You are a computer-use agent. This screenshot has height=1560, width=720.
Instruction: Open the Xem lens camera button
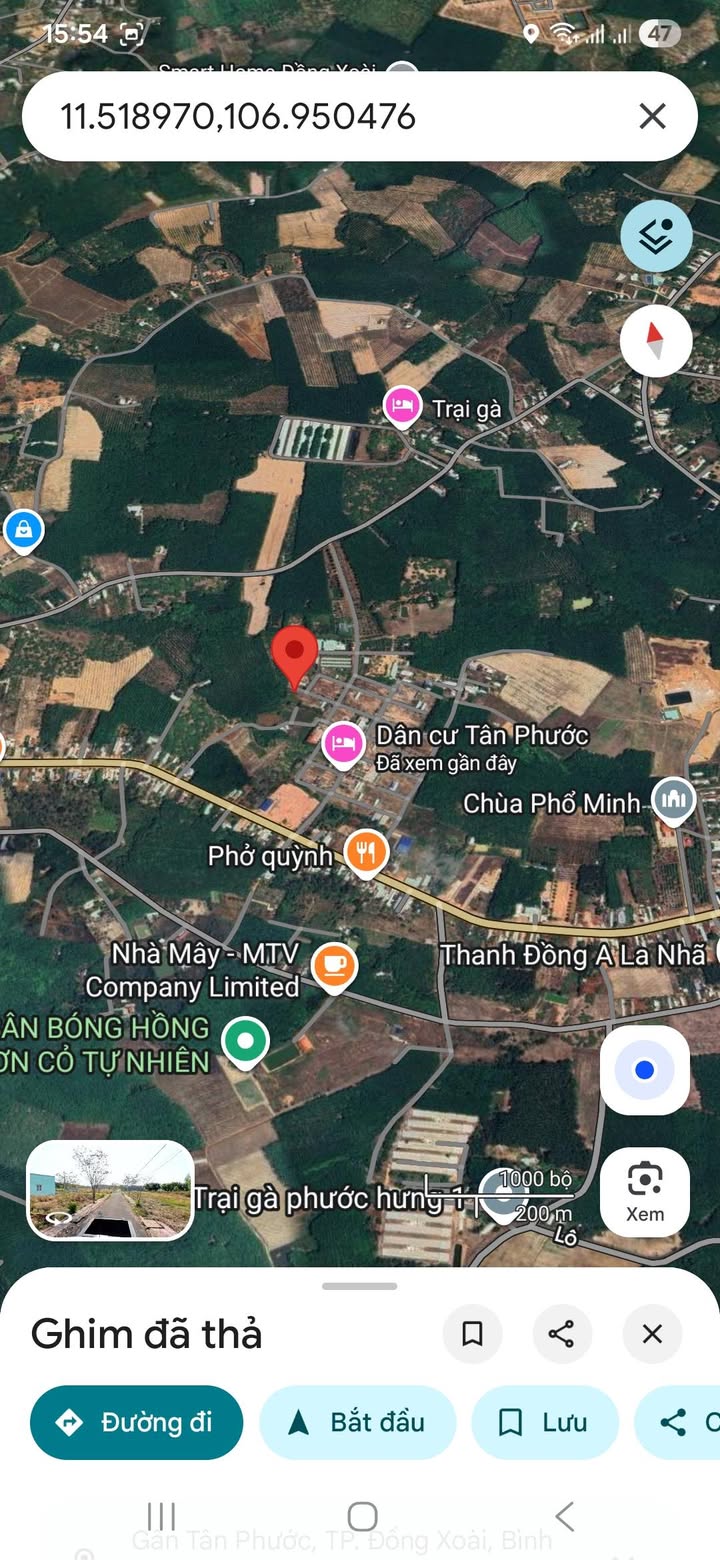tap(645, 1191)
